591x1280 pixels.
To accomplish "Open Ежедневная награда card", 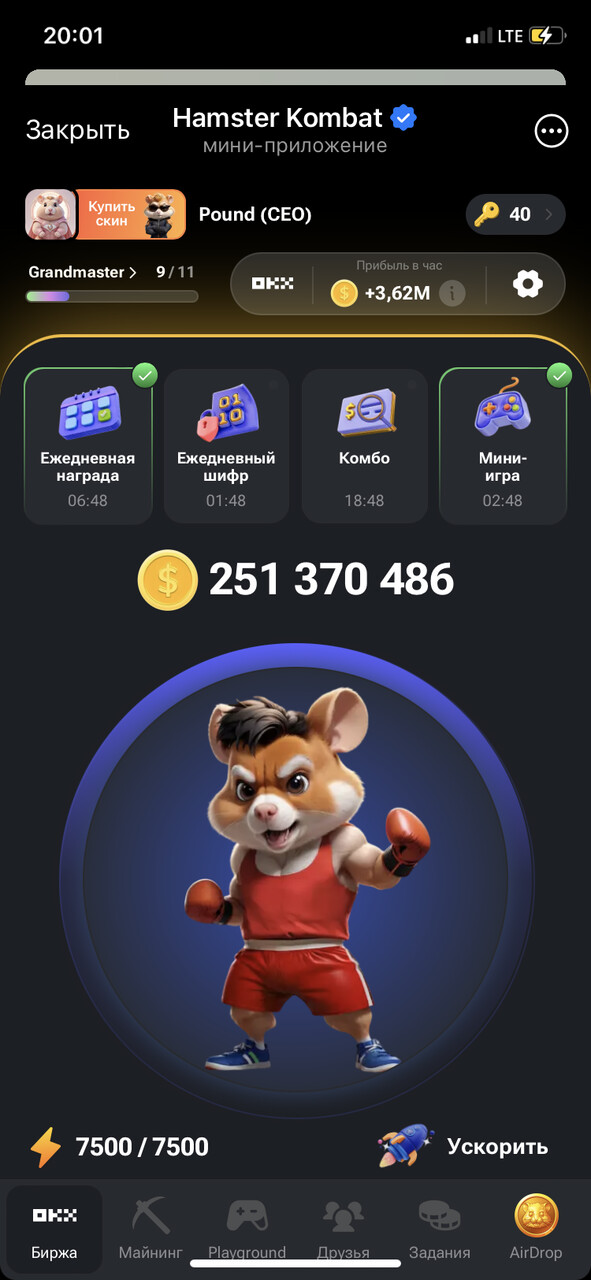I will [88, 446].
